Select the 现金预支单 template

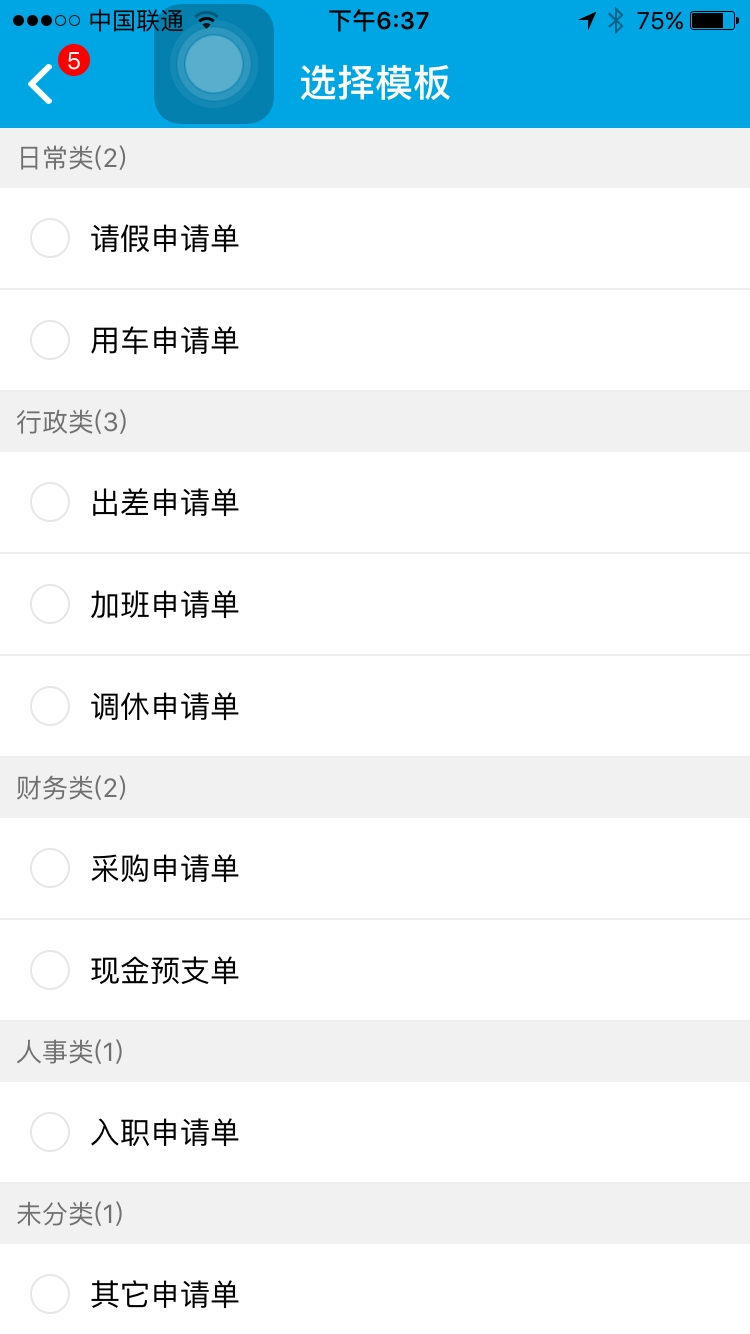click(x=50, y=970)
